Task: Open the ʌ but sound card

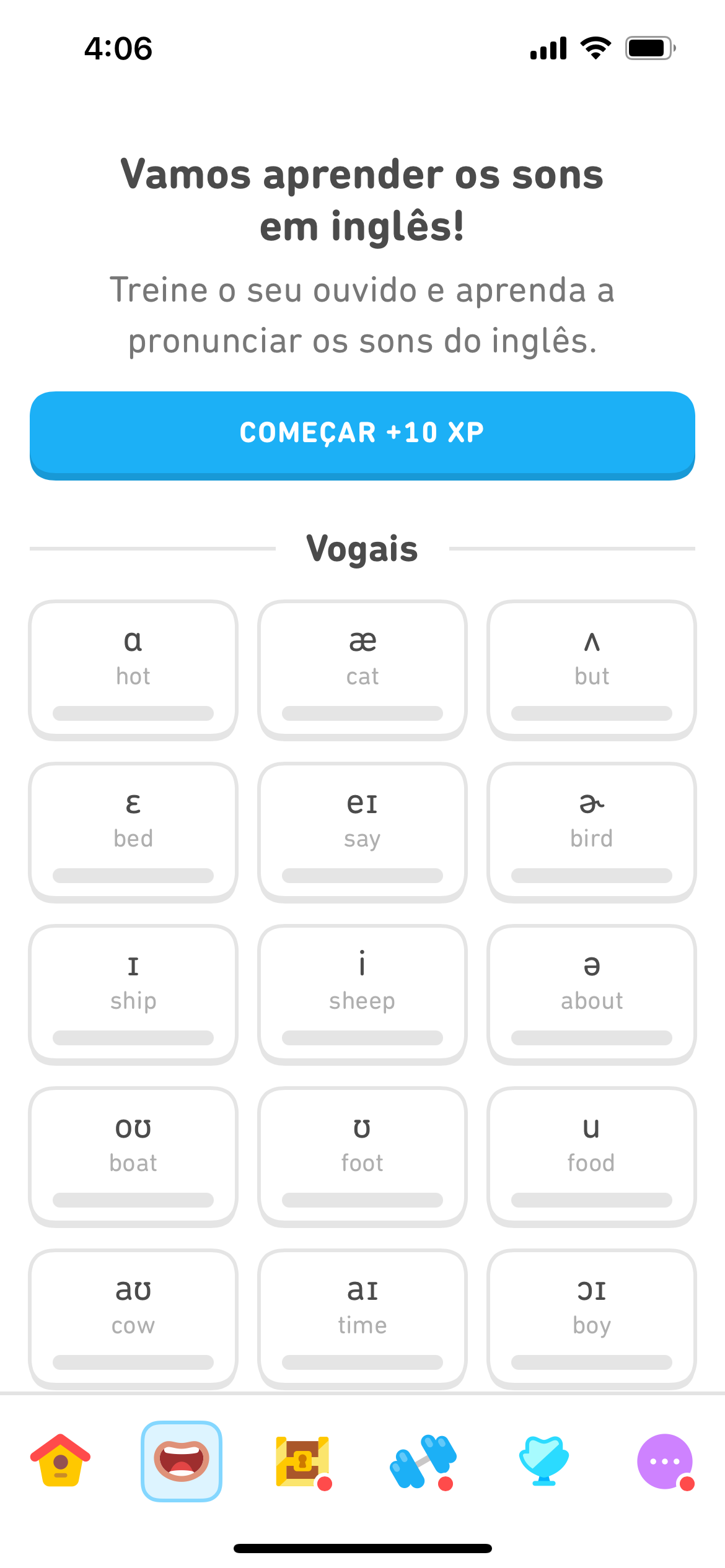Action: click(591, 668)
